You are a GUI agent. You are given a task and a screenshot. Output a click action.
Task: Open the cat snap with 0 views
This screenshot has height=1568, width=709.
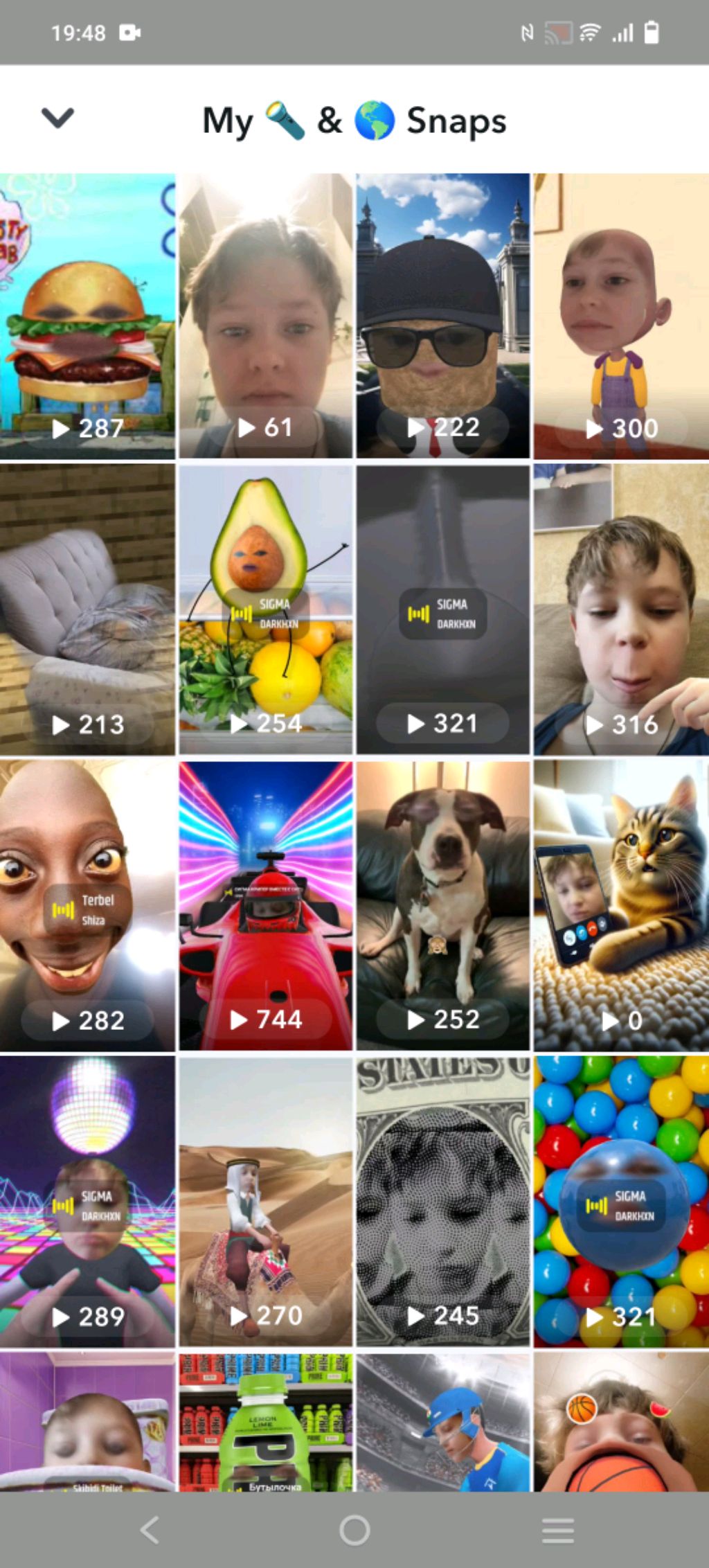click(x=621, y=906)
